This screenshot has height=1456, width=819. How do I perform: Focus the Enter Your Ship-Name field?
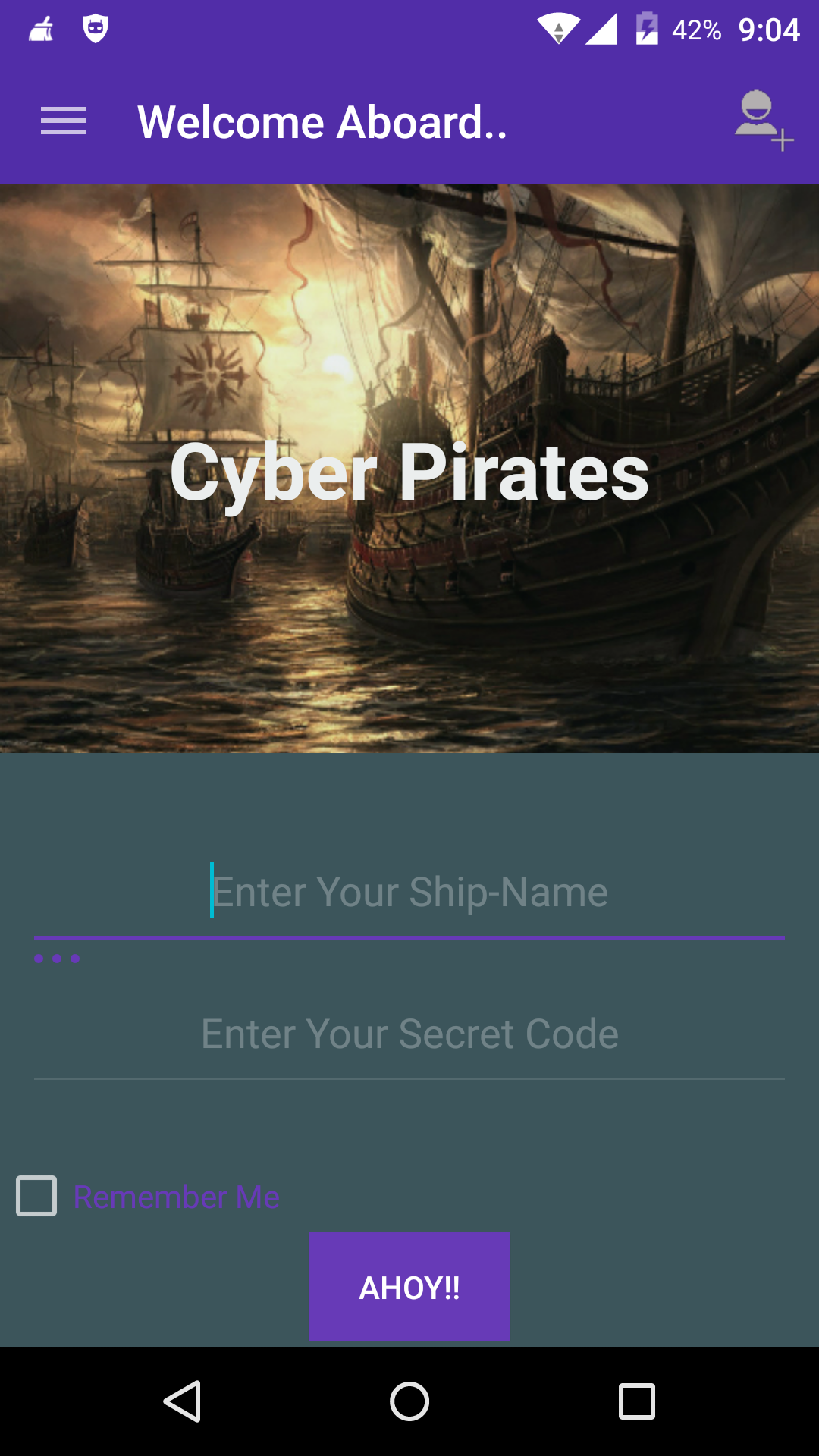pos(409,892)
